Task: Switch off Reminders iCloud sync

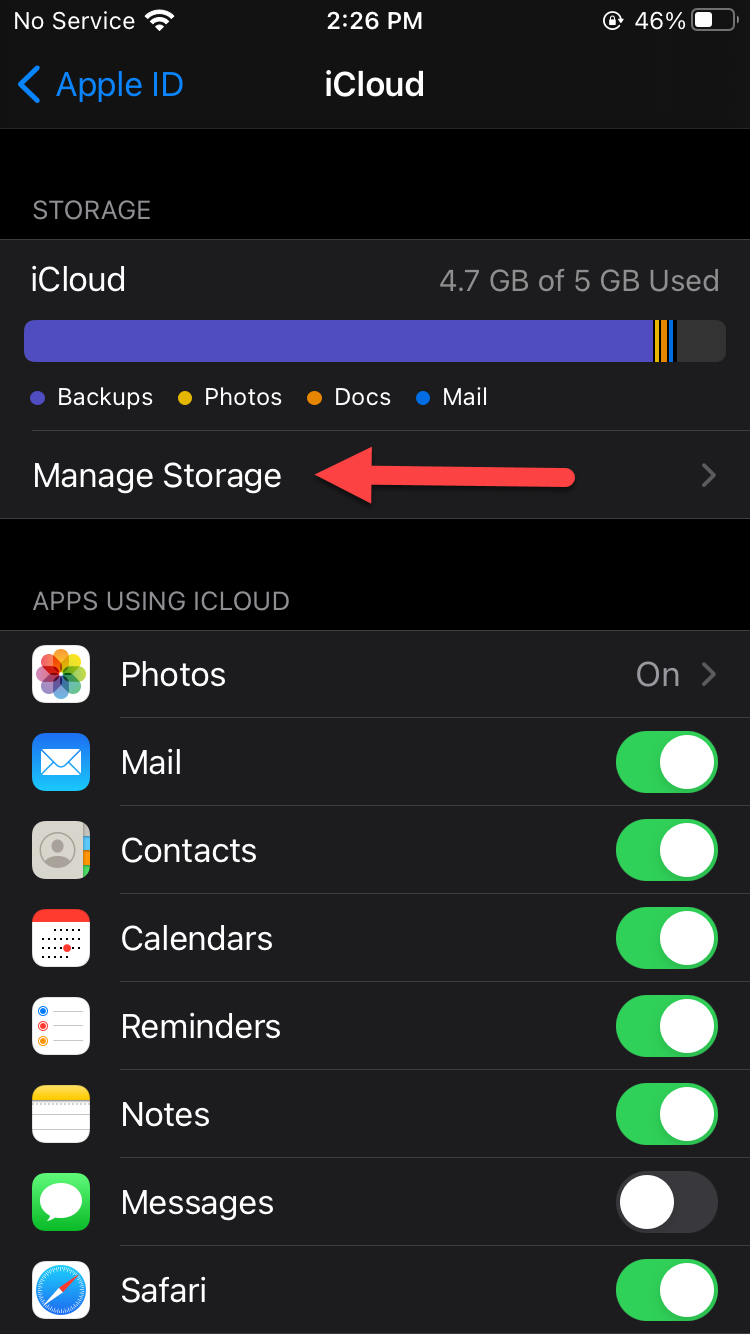Action: pos(666,1027)
